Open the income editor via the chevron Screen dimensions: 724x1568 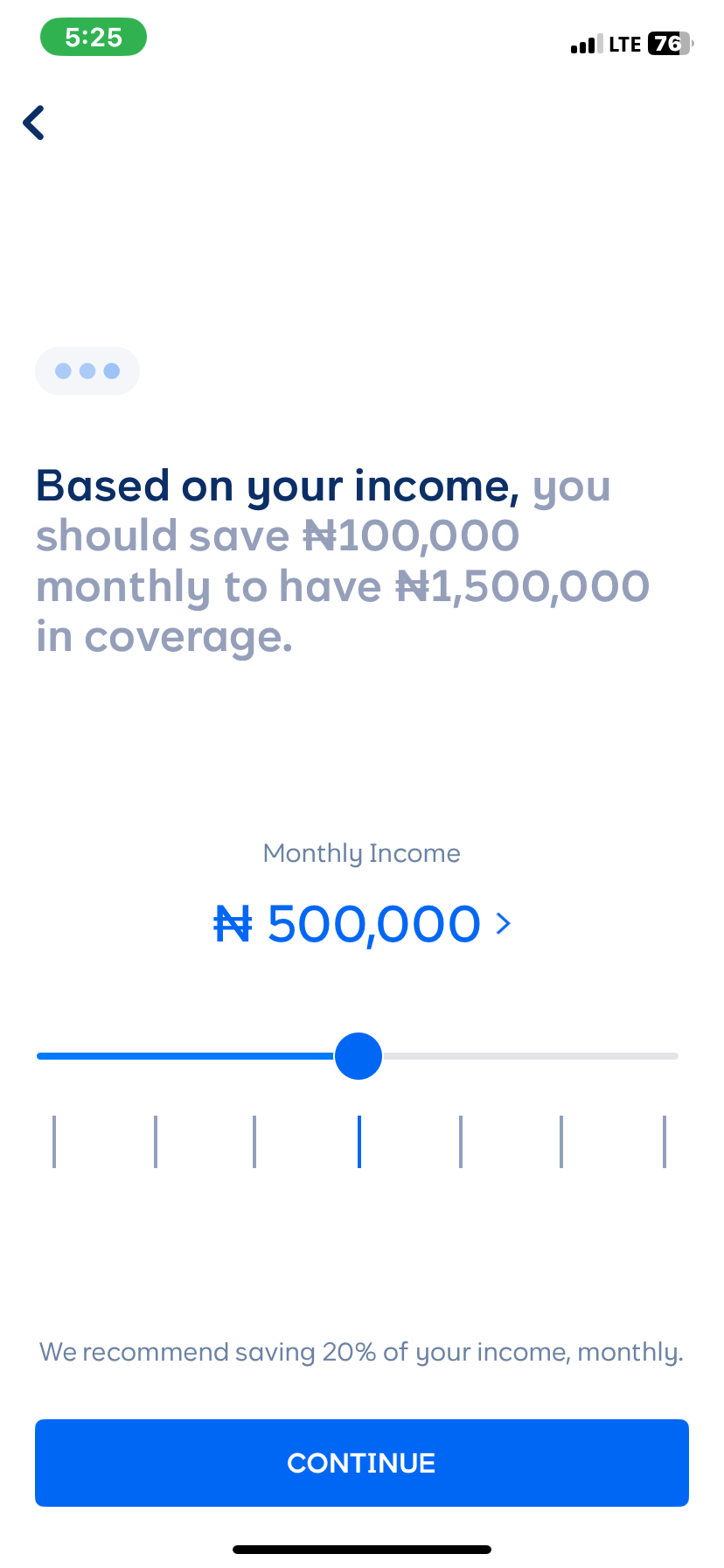[504, 924]
